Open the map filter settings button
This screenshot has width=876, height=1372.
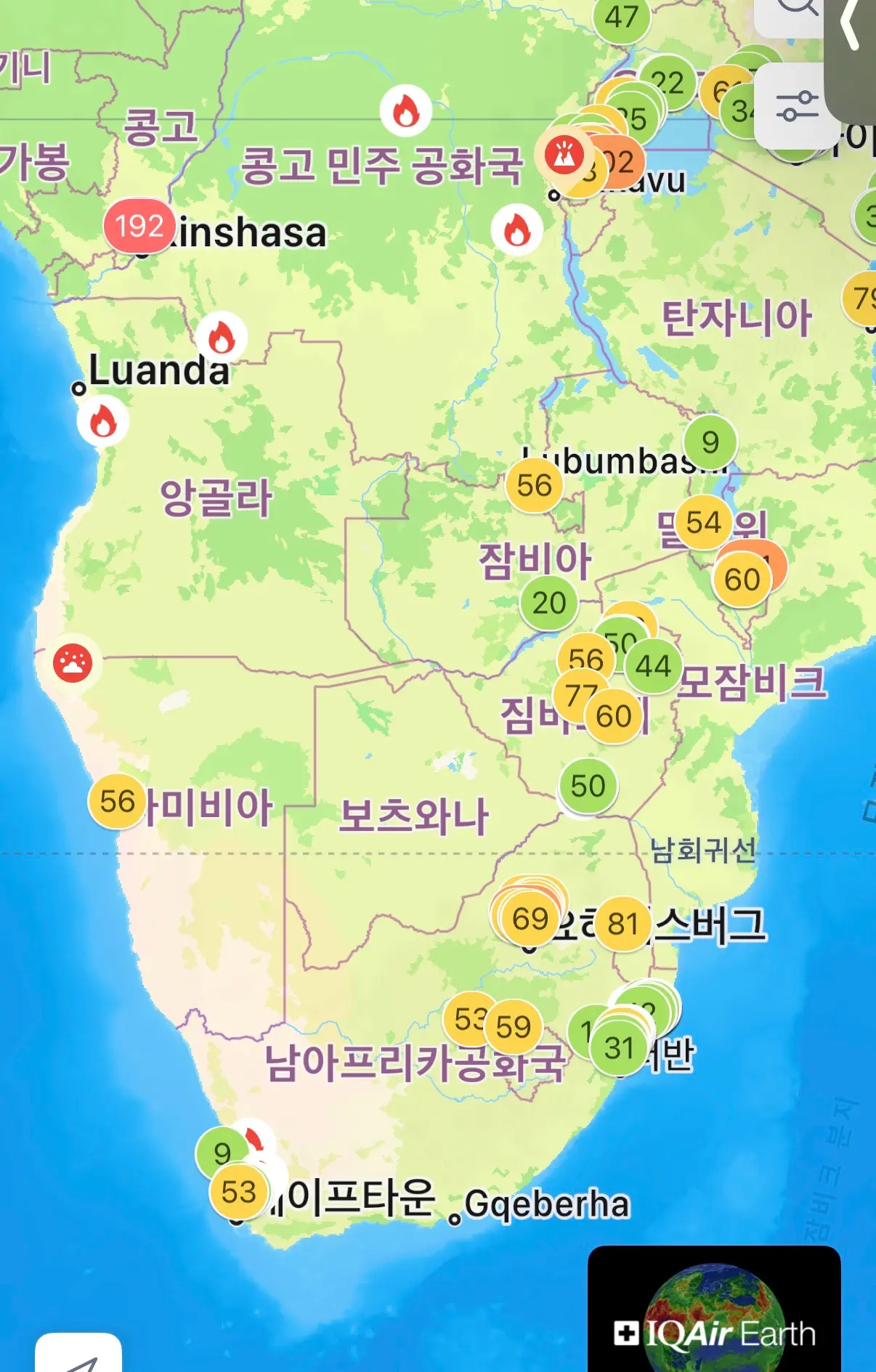796,106
